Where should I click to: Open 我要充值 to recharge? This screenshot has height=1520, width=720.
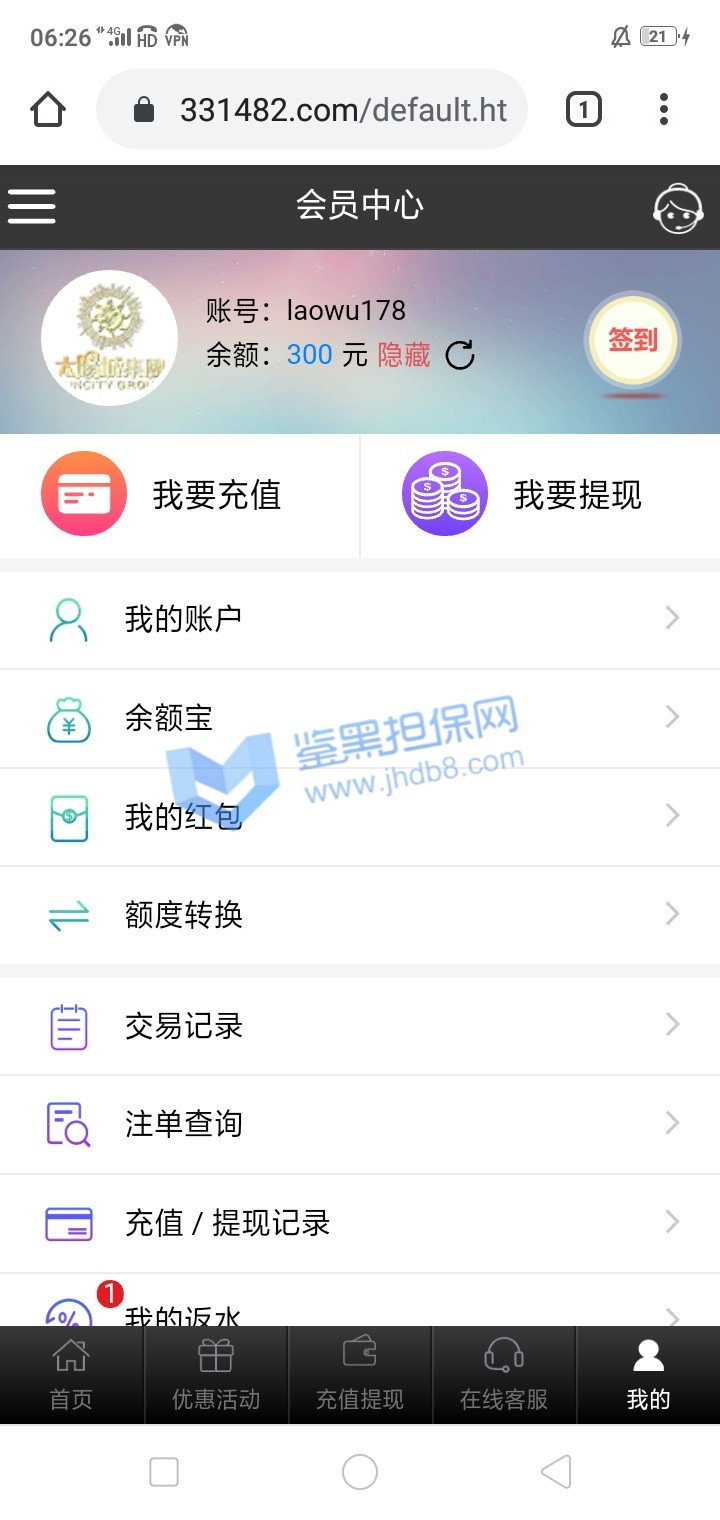pos(180,495)
